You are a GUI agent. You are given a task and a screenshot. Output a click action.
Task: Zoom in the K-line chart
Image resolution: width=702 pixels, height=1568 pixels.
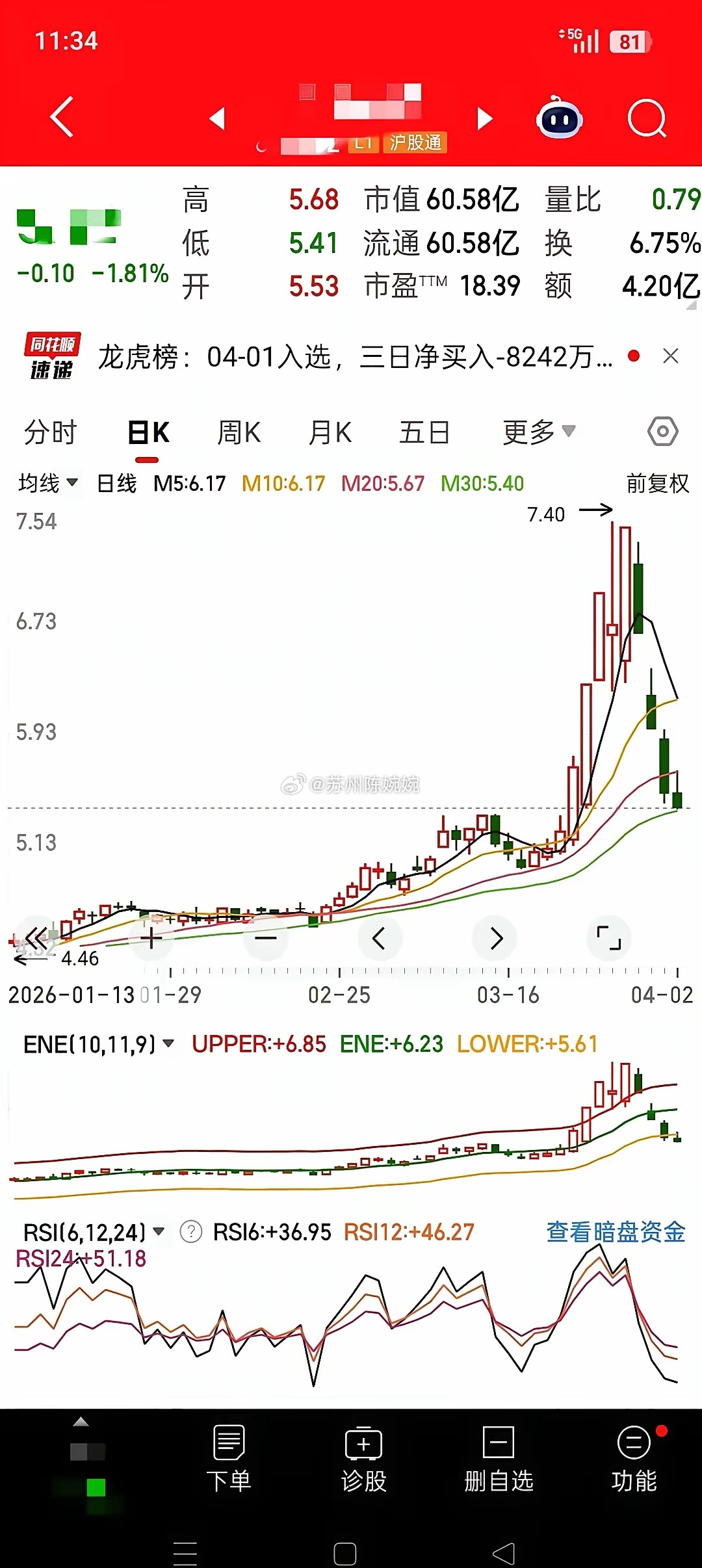[x=151, y=938]
